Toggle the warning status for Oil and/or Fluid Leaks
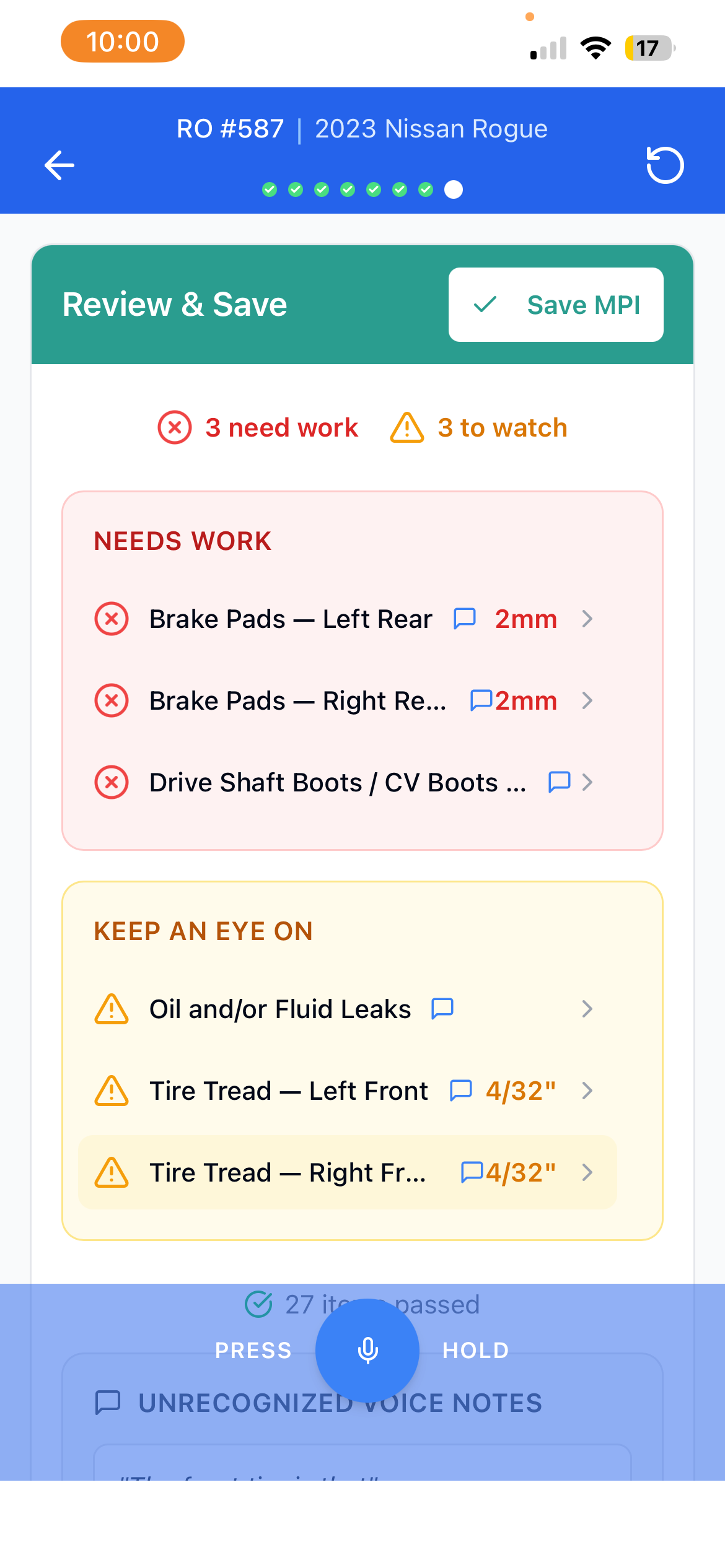The image size is (725, 1568). 112,1008
